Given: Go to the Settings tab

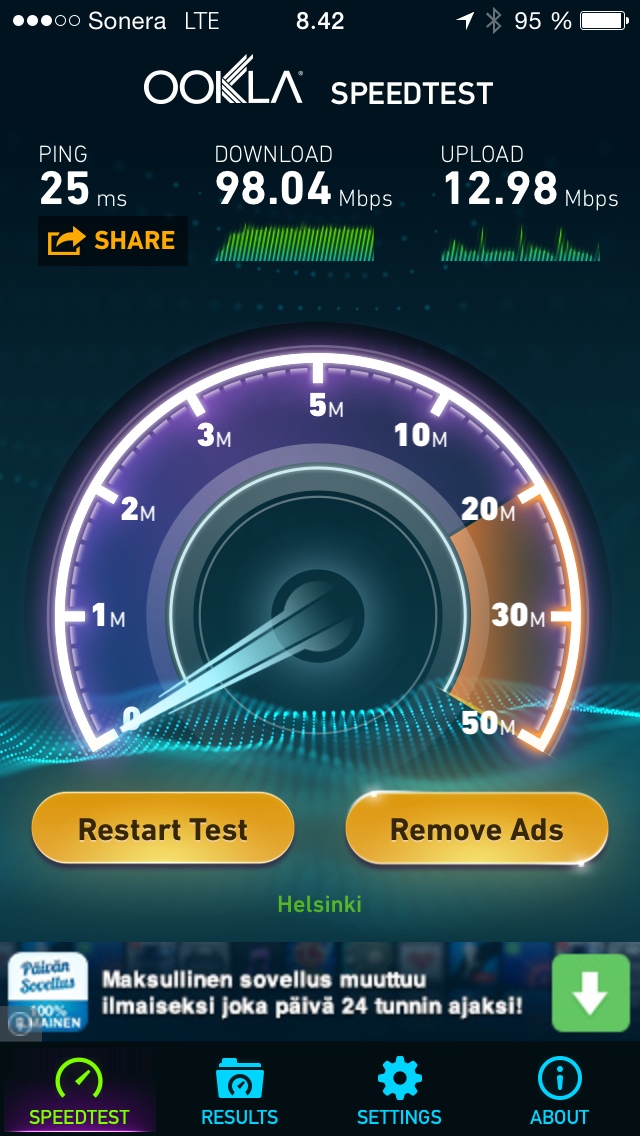Looking at the screenshot, I should 399,1091.
